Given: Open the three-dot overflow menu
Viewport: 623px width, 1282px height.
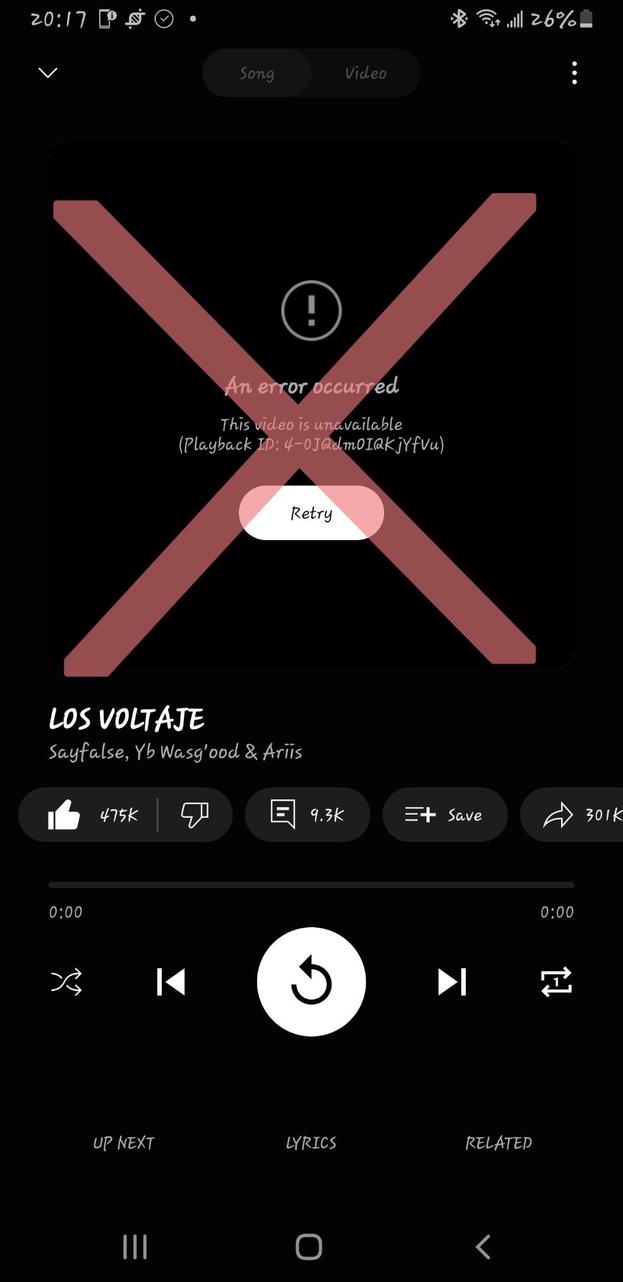Looking at the screenshot, I should coord(574,73).
